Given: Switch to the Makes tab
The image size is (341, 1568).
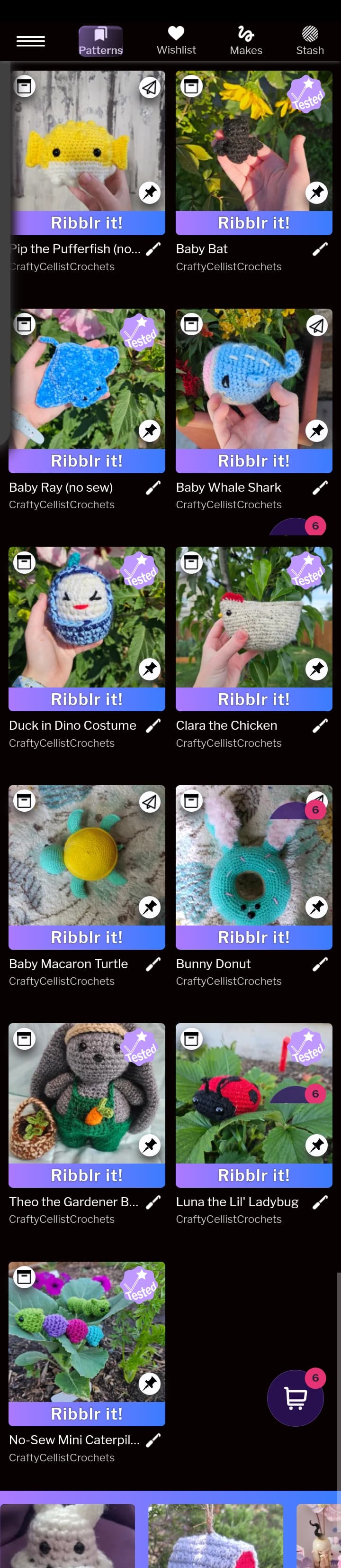Looking at the screenshot, I should pyautogui.click(x=246, y=40).
